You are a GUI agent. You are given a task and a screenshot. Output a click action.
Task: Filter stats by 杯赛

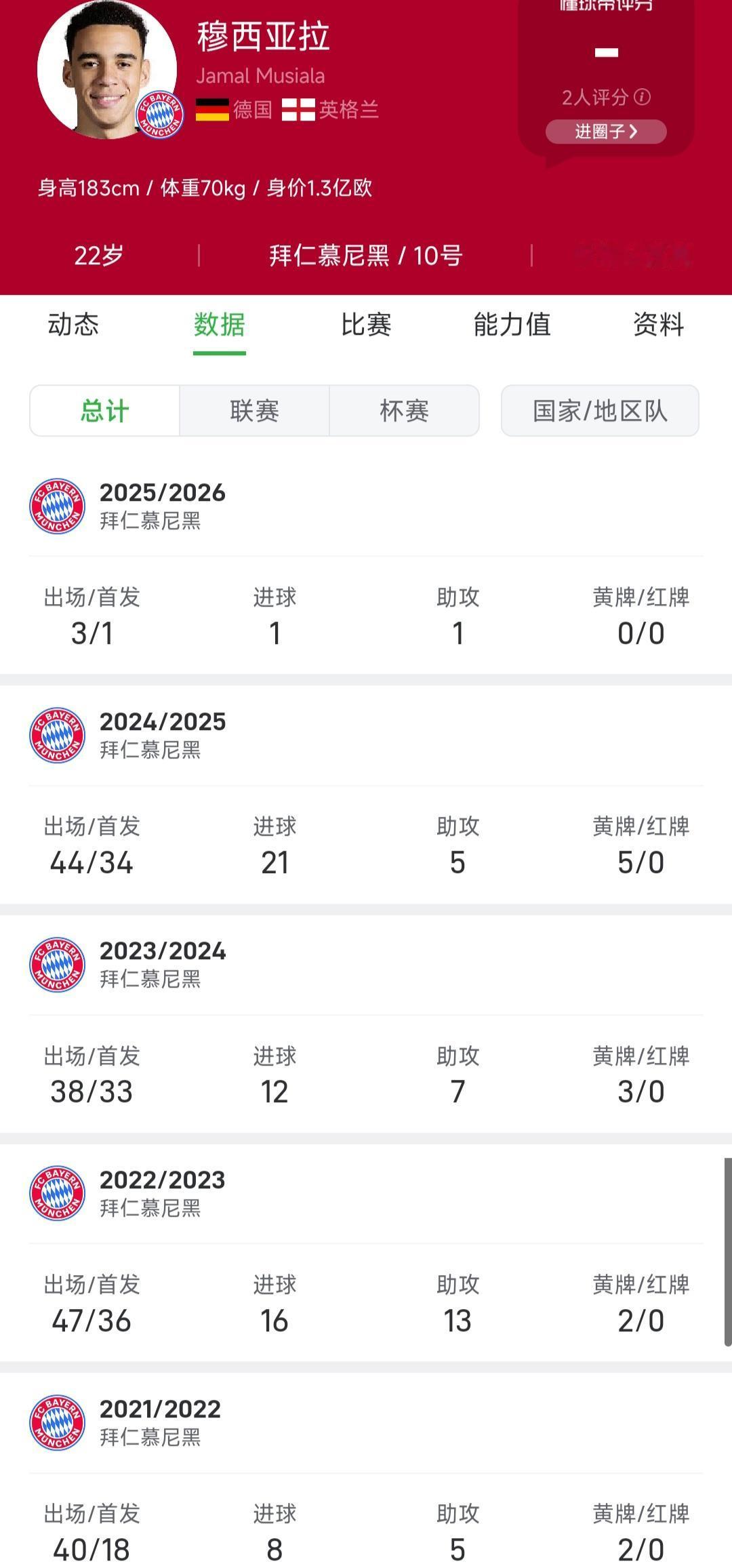point(404,411)
